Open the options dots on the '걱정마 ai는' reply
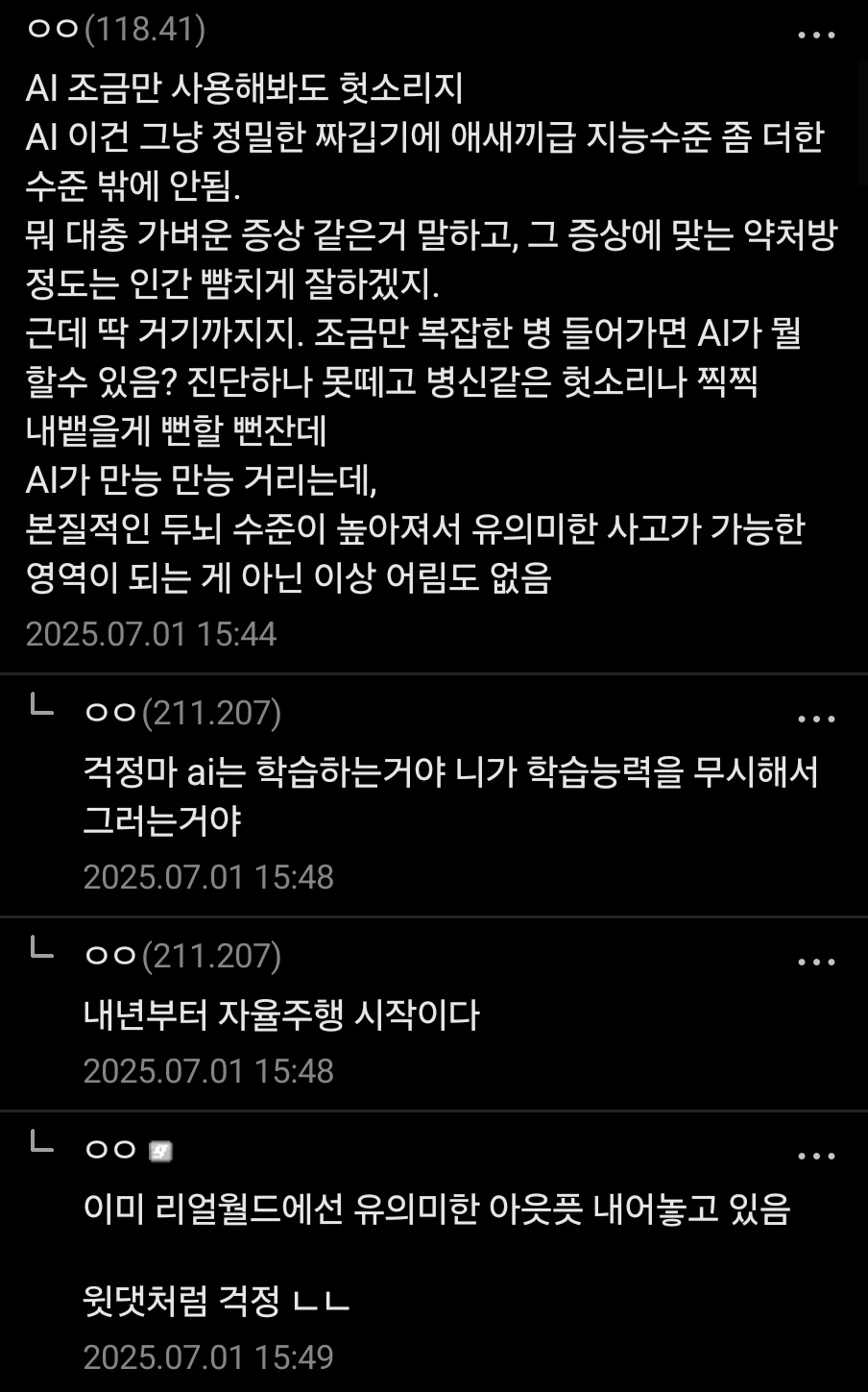The height and width of the screenshot is (1392, 868). [816, 719]
